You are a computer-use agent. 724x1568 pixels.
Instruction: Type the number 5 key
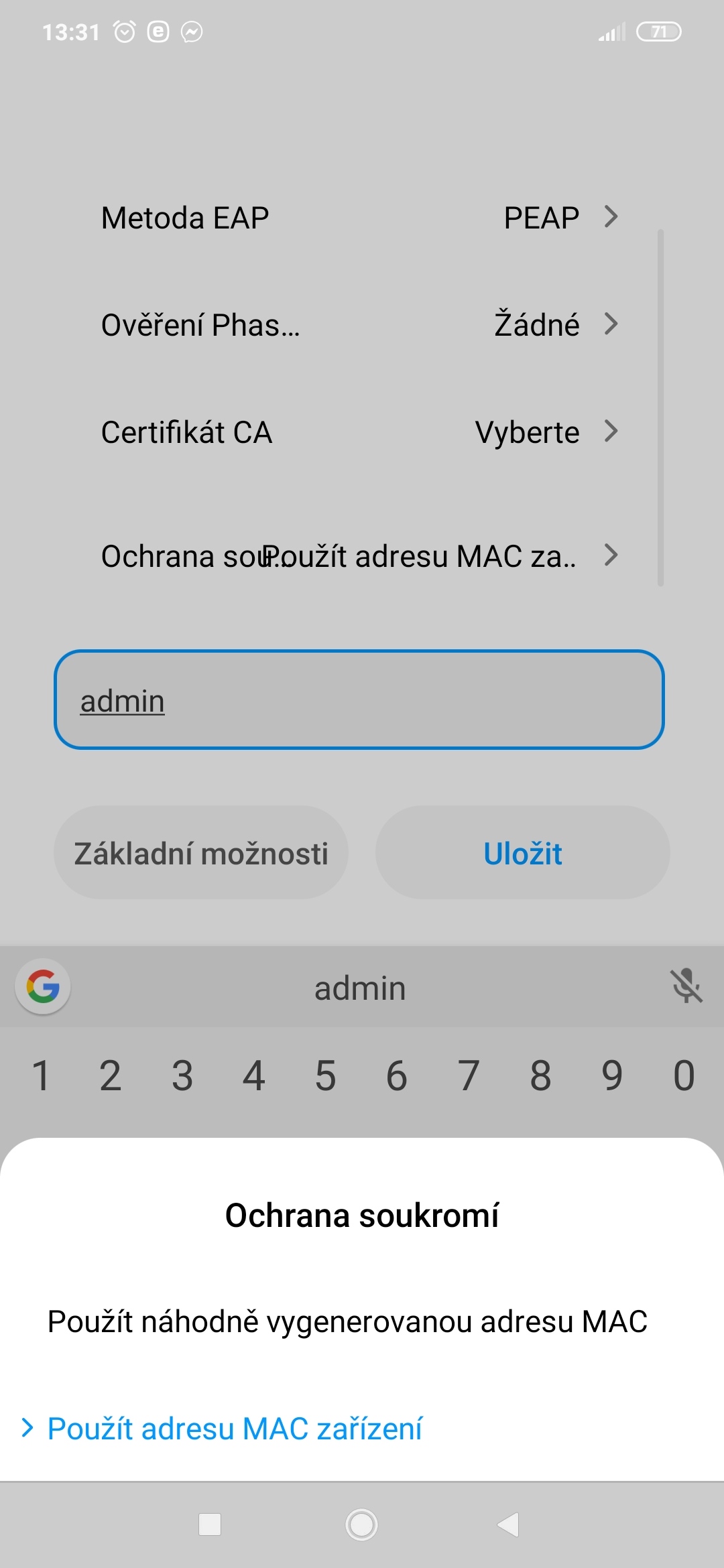(325, 1076)
